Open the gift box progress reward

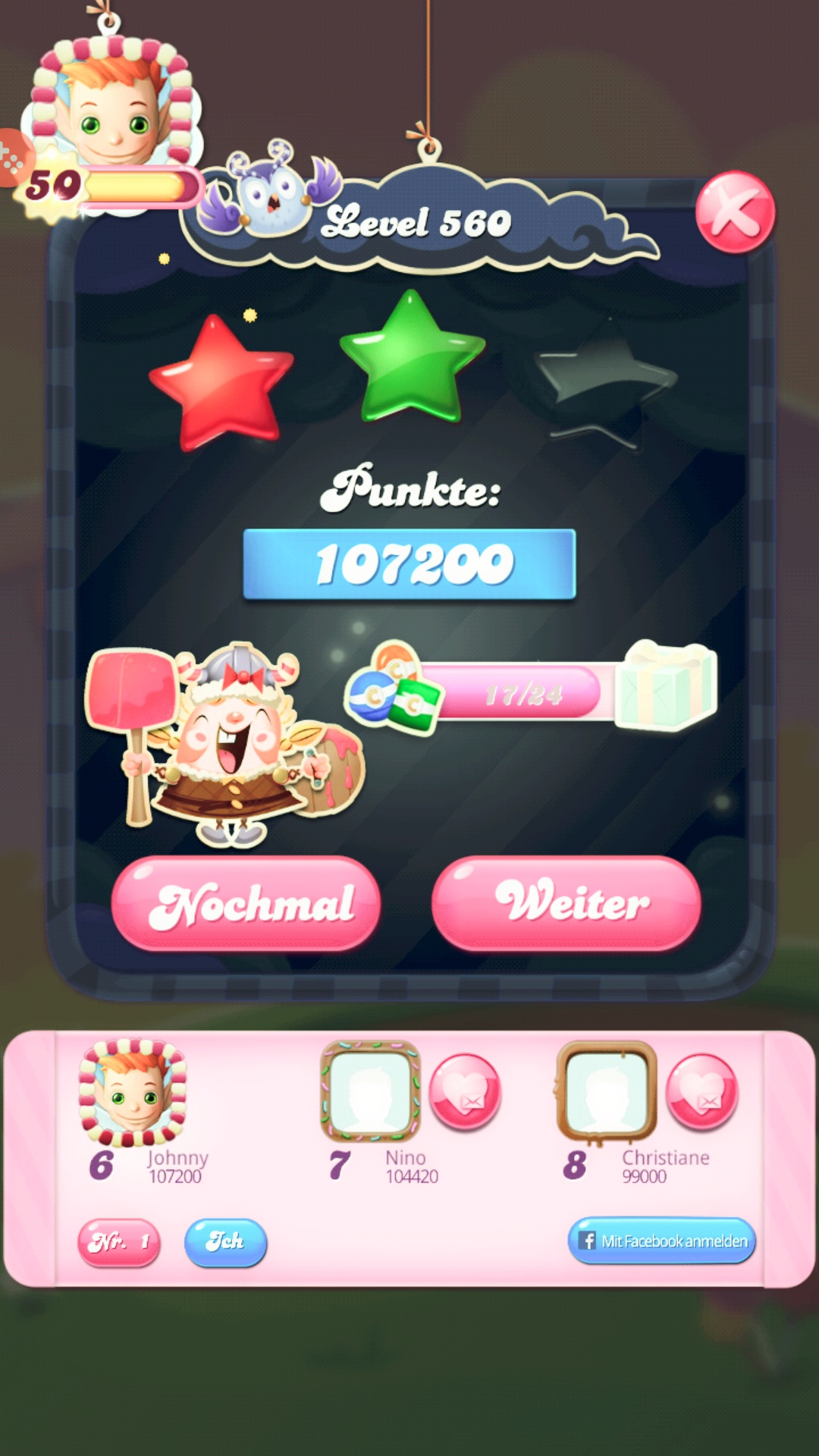coord(666,686)
